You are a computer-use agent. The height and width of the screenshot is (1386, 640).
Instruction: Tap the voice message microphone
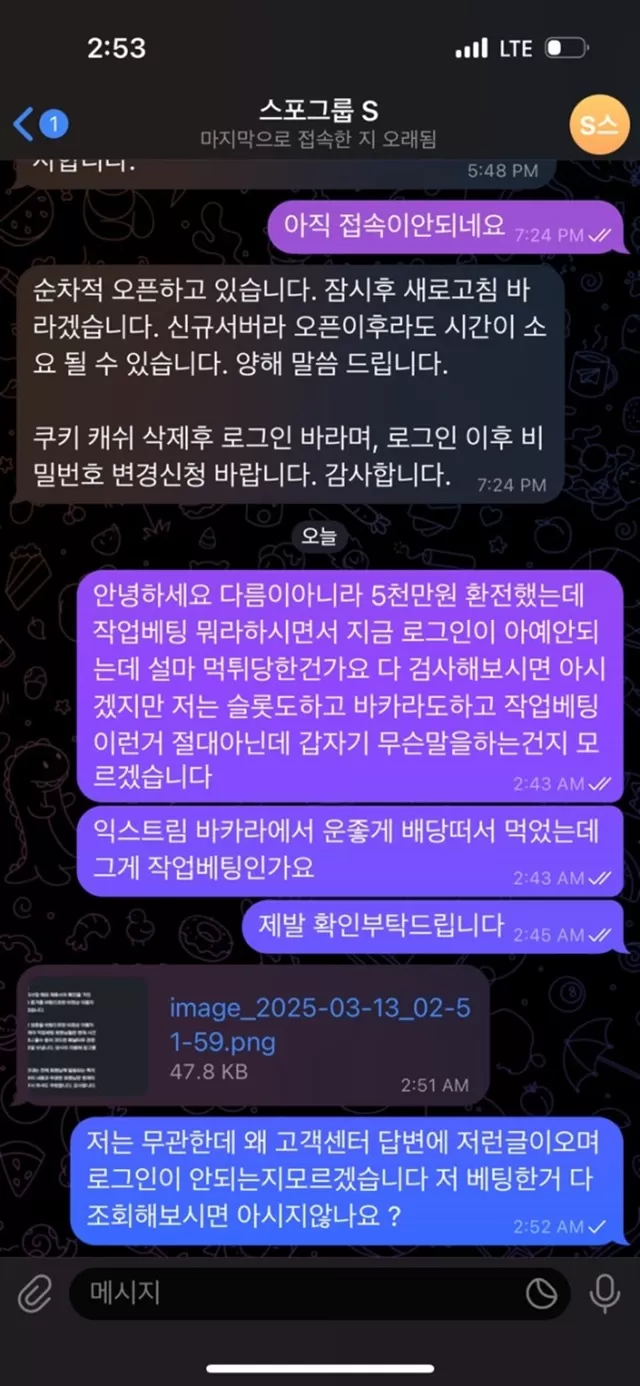tap(604, 1293)
